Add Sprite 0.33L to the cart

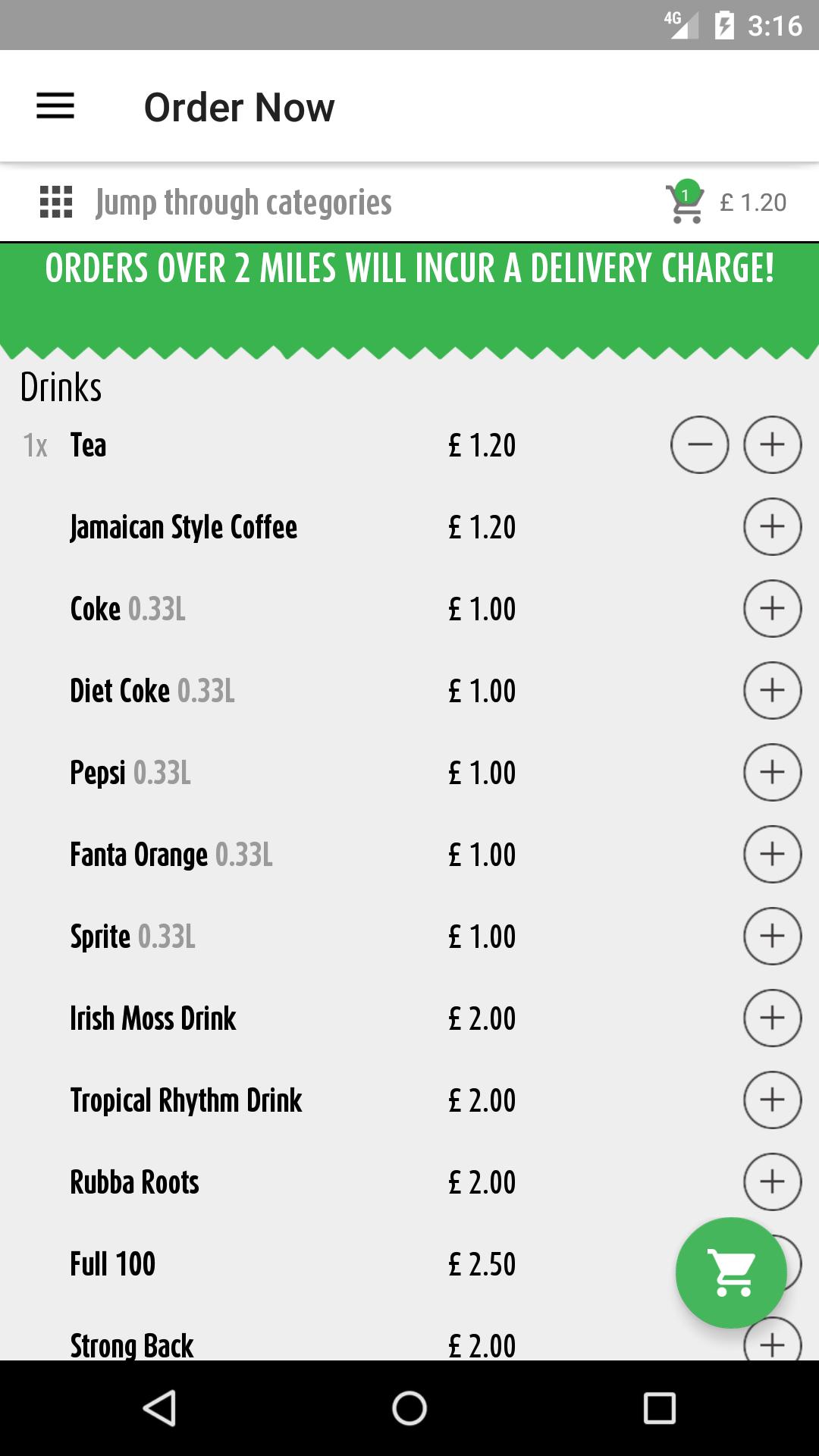(772, 937)
